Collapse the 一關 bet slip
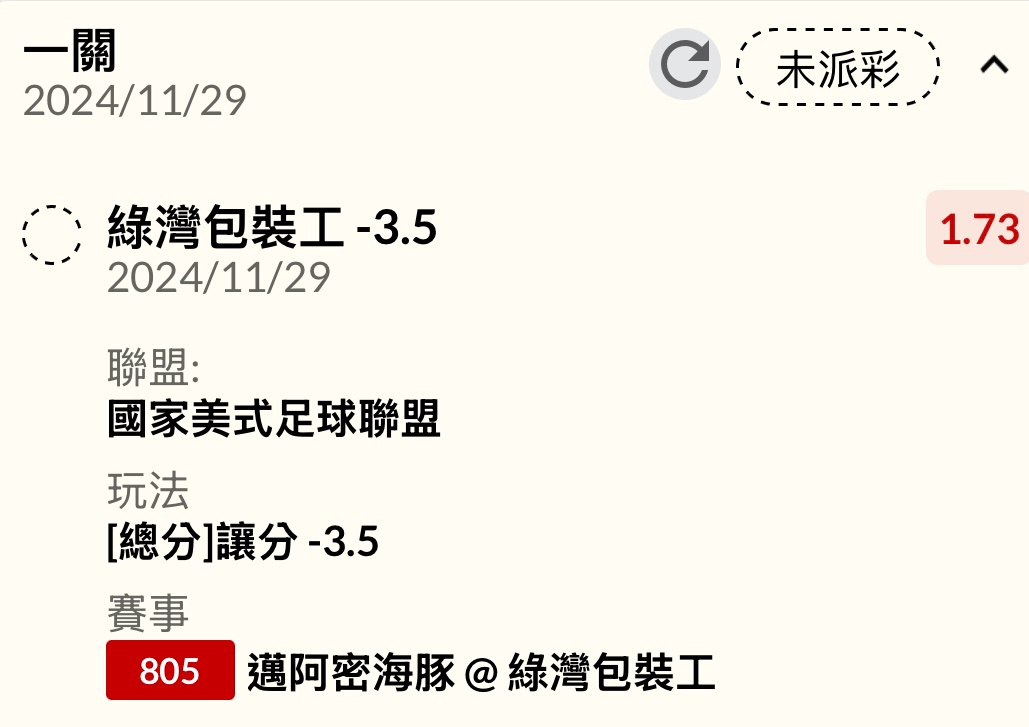Screen dimensions: 1029x727 click(993, 66)
